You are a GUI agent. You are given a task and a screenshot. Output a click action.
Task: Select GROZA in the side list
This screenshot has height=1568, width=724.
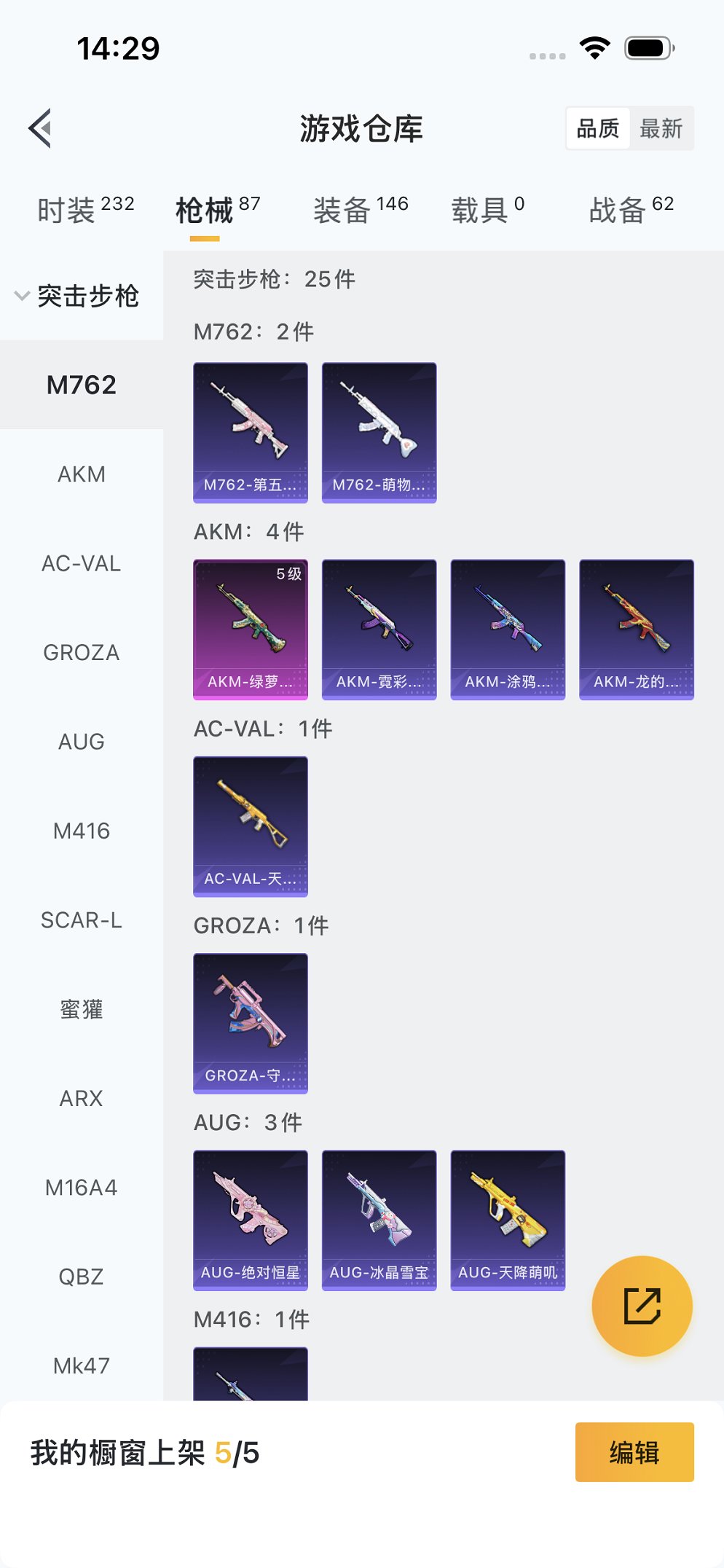tap(82, 653)
